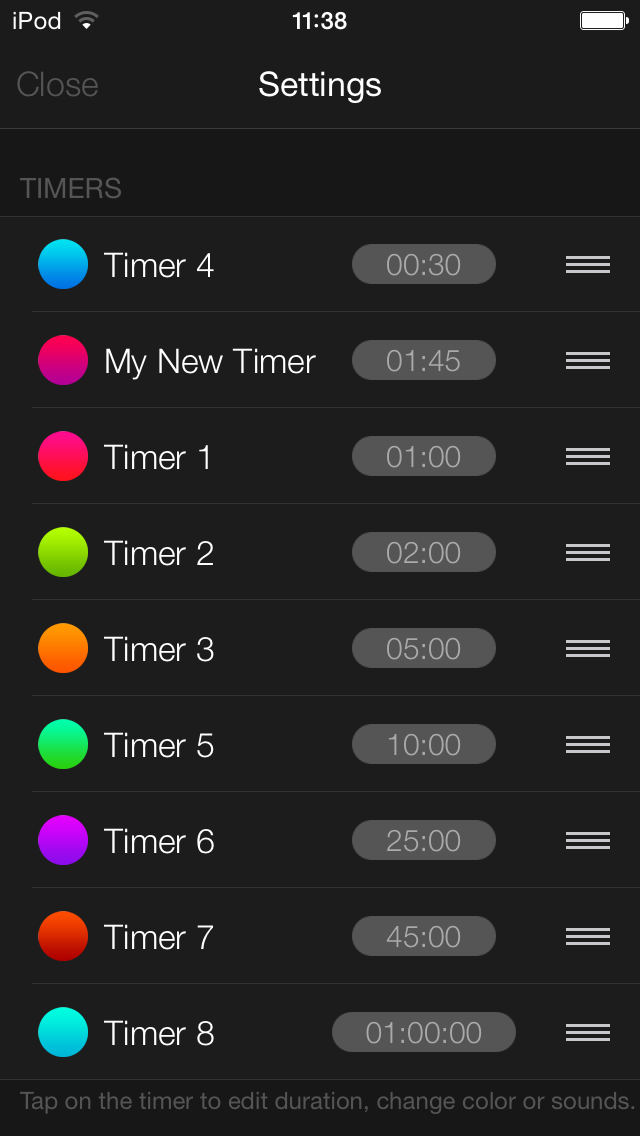
Task: Open Timer 7 settings
Action: coord(159,937)
